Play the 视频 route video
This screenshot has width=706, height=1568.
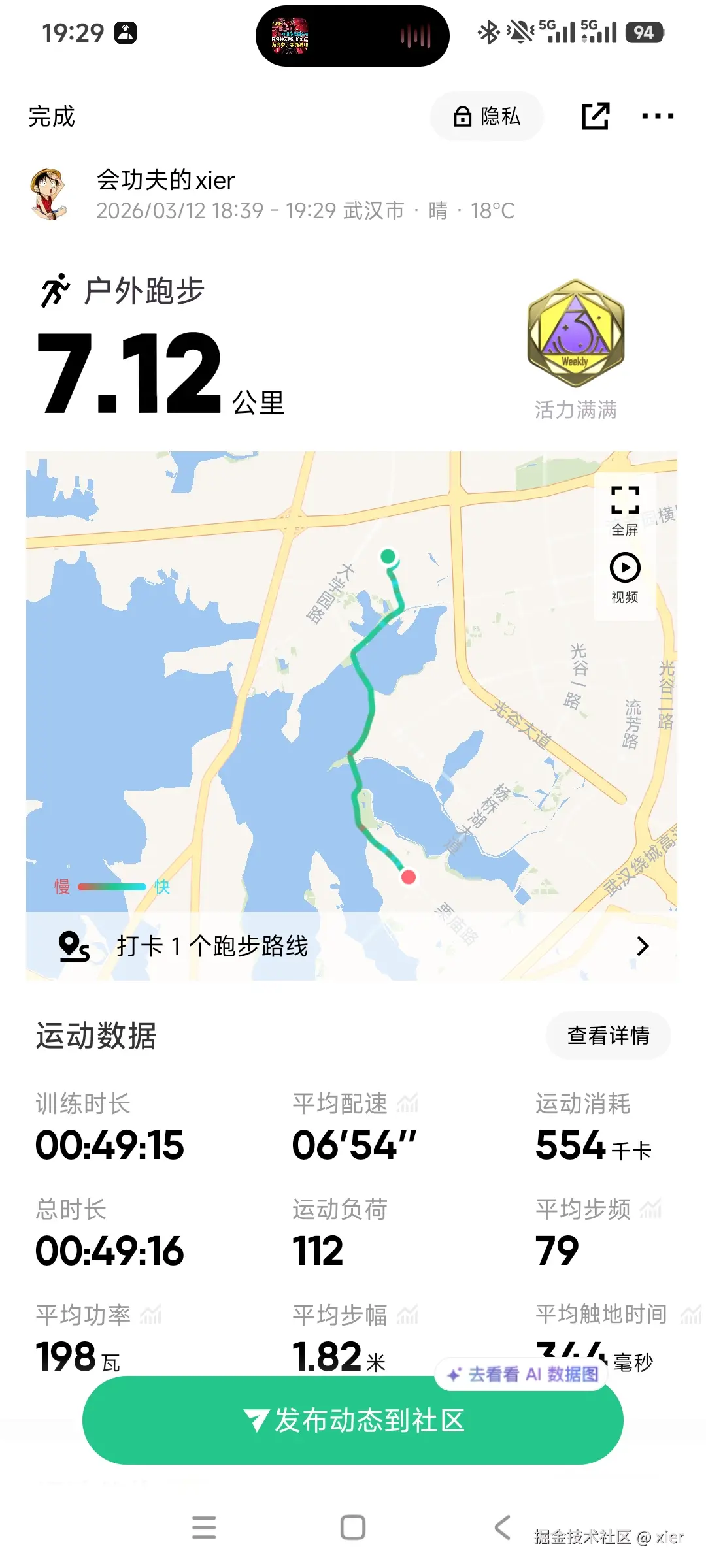(x=624, y=568)
